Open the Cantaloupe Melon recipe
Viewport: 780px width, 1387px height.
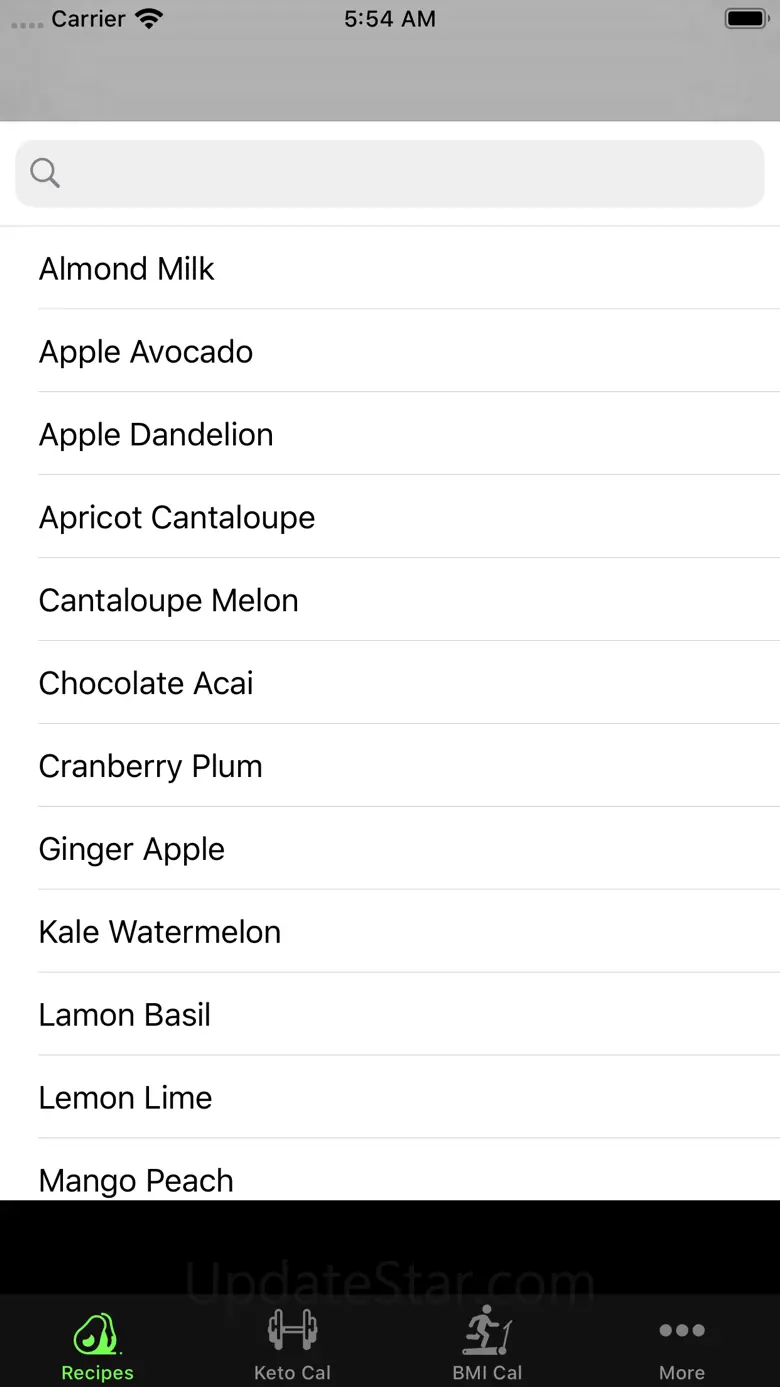390,600
